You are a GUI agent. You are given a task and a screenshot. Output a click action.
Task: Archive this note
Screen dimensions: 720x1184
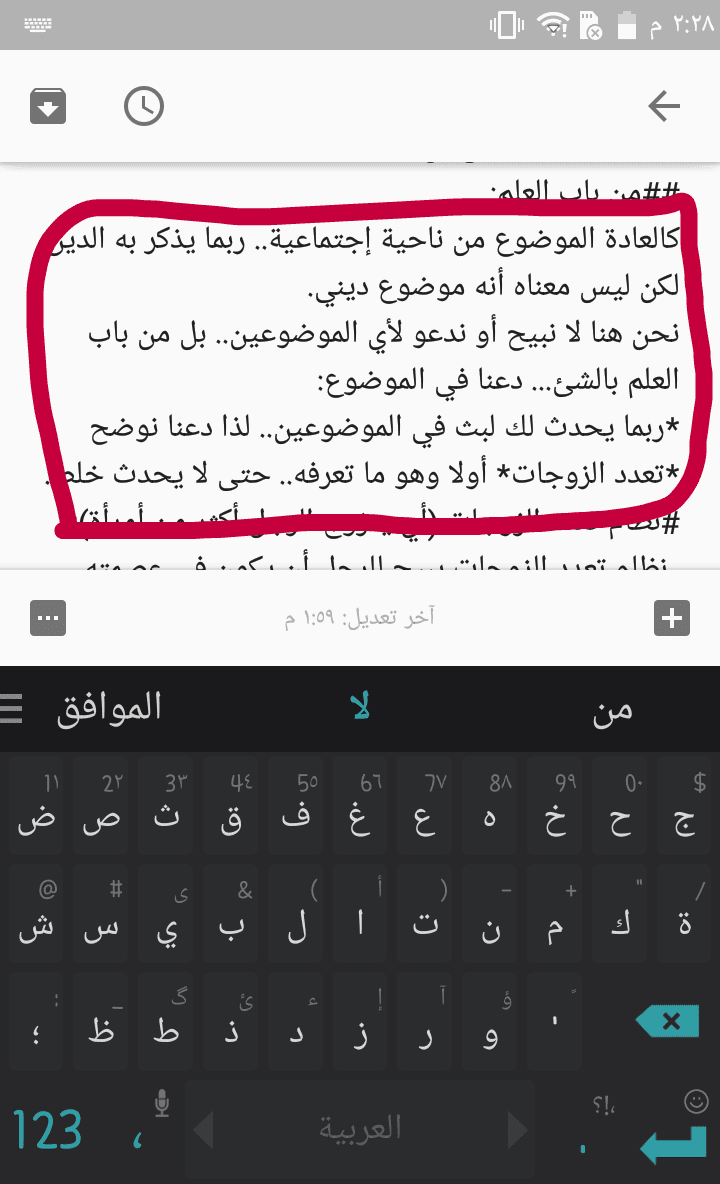48,106
